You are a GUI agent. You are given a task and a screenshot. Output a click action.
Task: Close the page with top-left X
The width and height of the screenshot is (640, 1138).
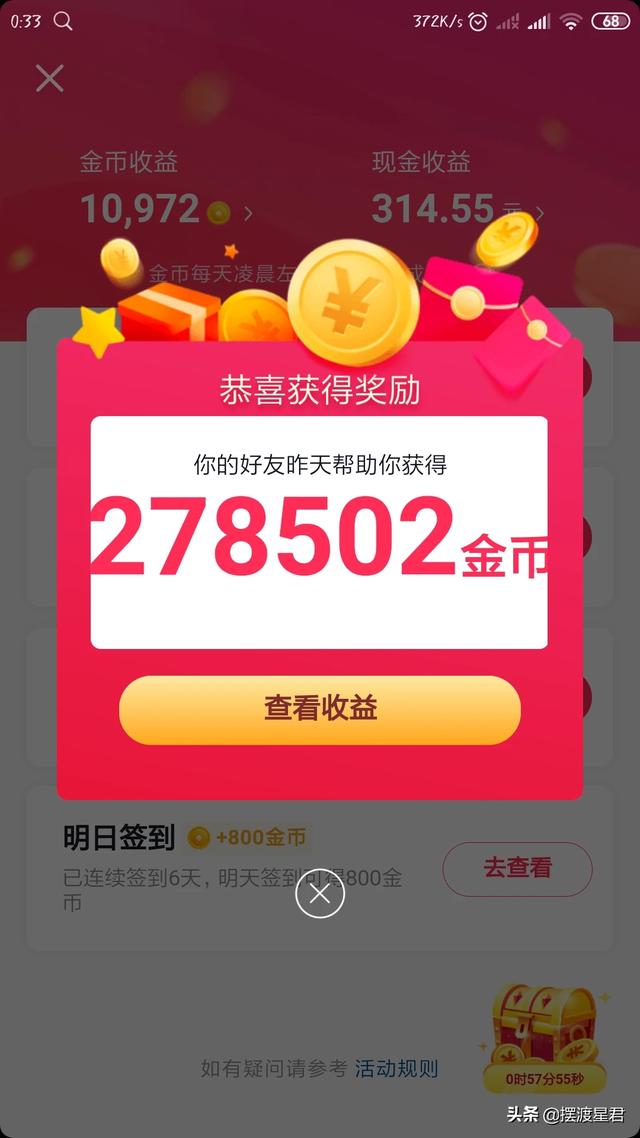(x=49, y=78)
